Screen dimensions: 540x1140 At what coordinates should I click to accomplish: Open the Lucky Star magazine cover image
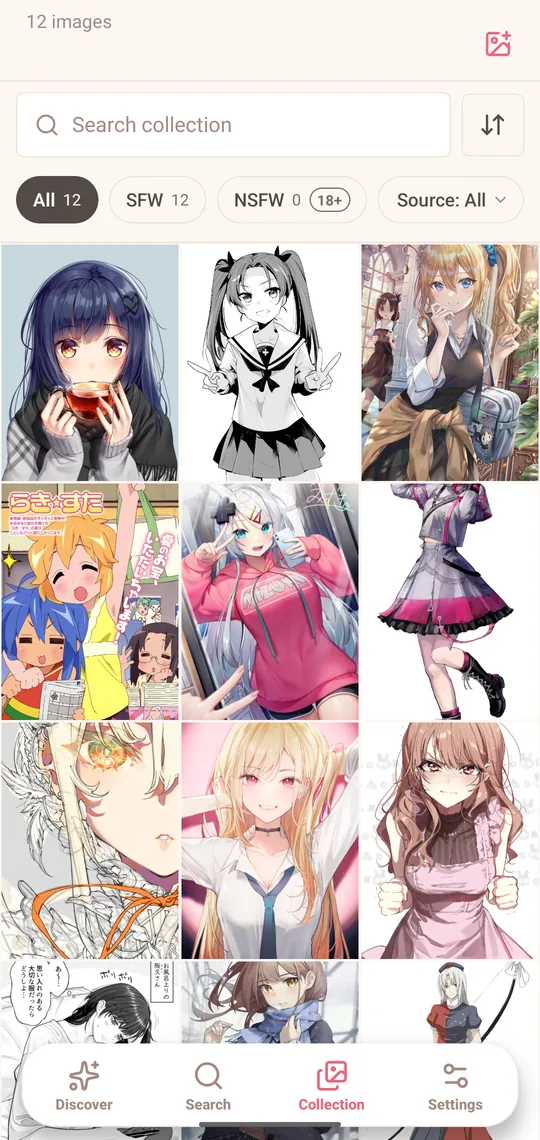[x=90, y=601]
